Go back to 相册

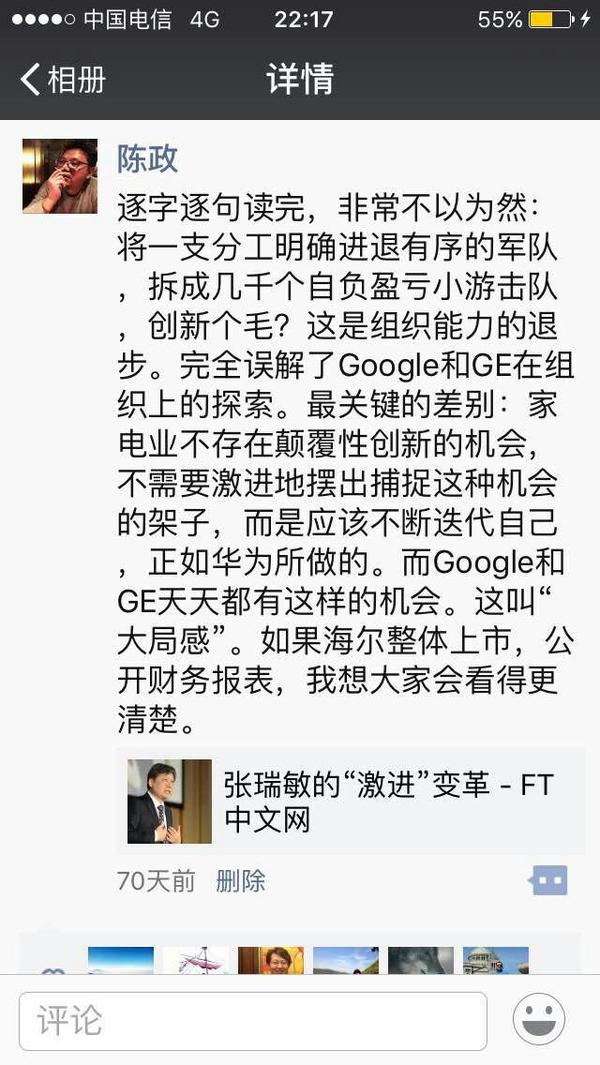[x=62, y=79]
